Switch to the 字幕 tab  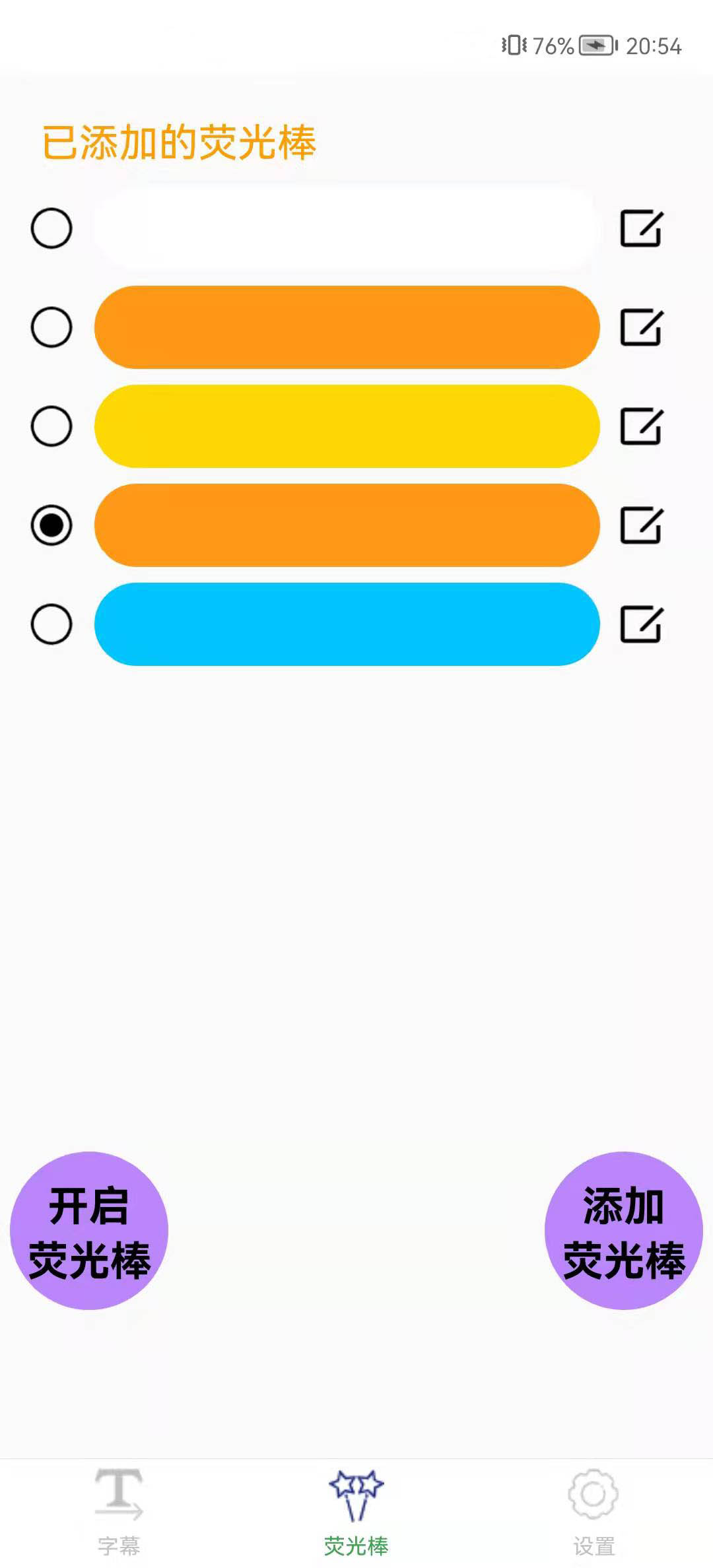119,1511
